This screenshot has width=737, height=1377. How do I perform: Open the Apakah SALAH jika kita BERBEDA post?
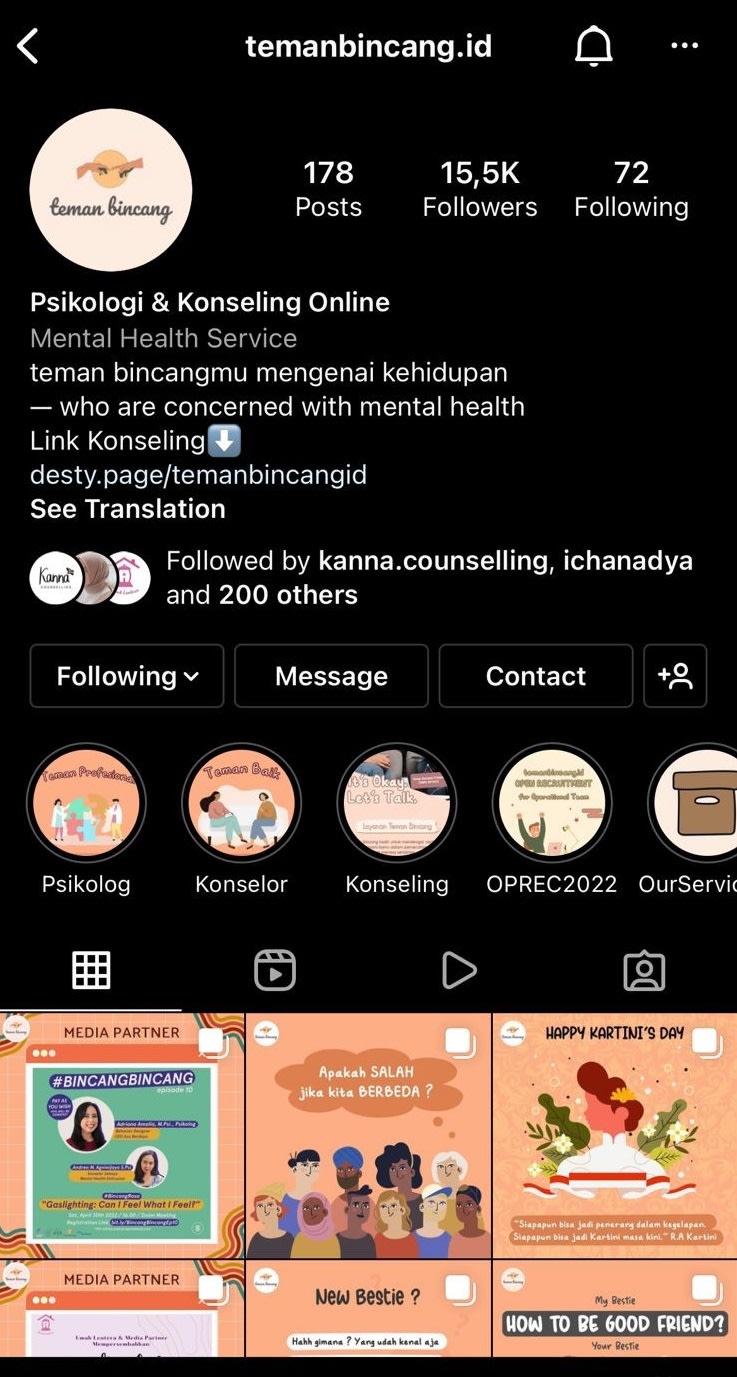coord(368,1135)
